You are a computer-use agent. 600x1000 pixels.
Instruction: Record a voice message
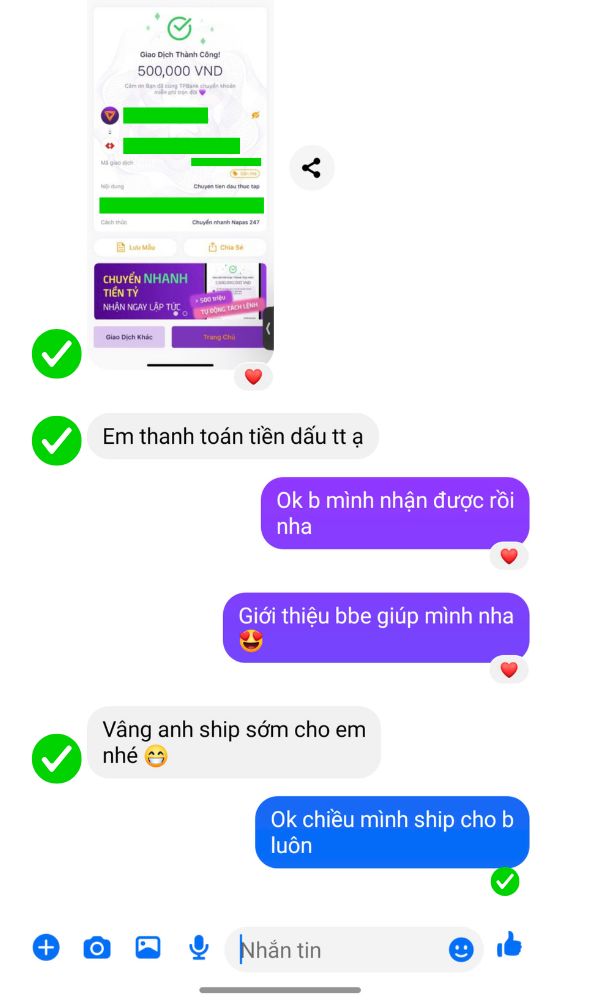pyautogui.click(x=199, y=947)
